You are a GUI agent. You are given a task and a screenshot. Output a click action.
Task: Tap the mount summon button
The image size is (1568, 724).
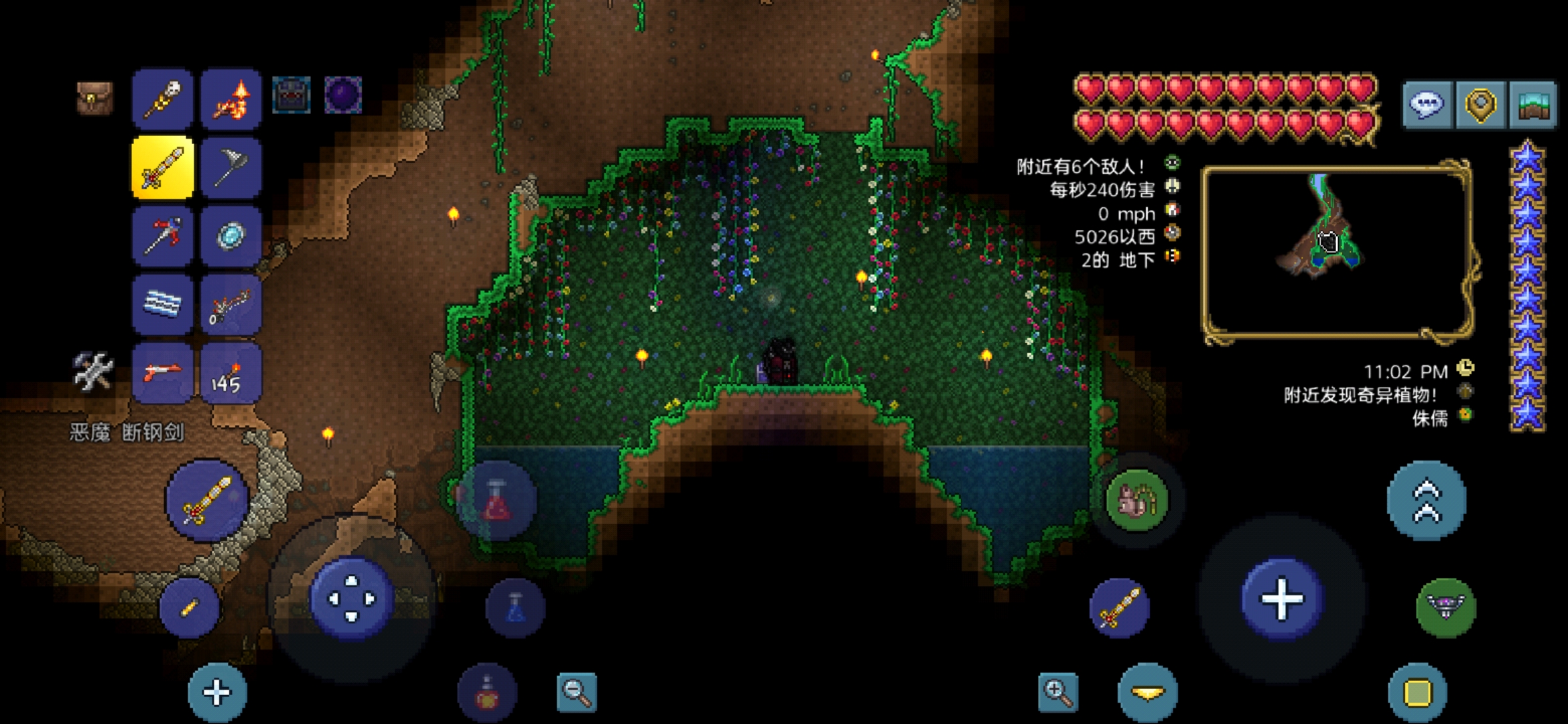pyautogui.click(x=1136, y=500)
